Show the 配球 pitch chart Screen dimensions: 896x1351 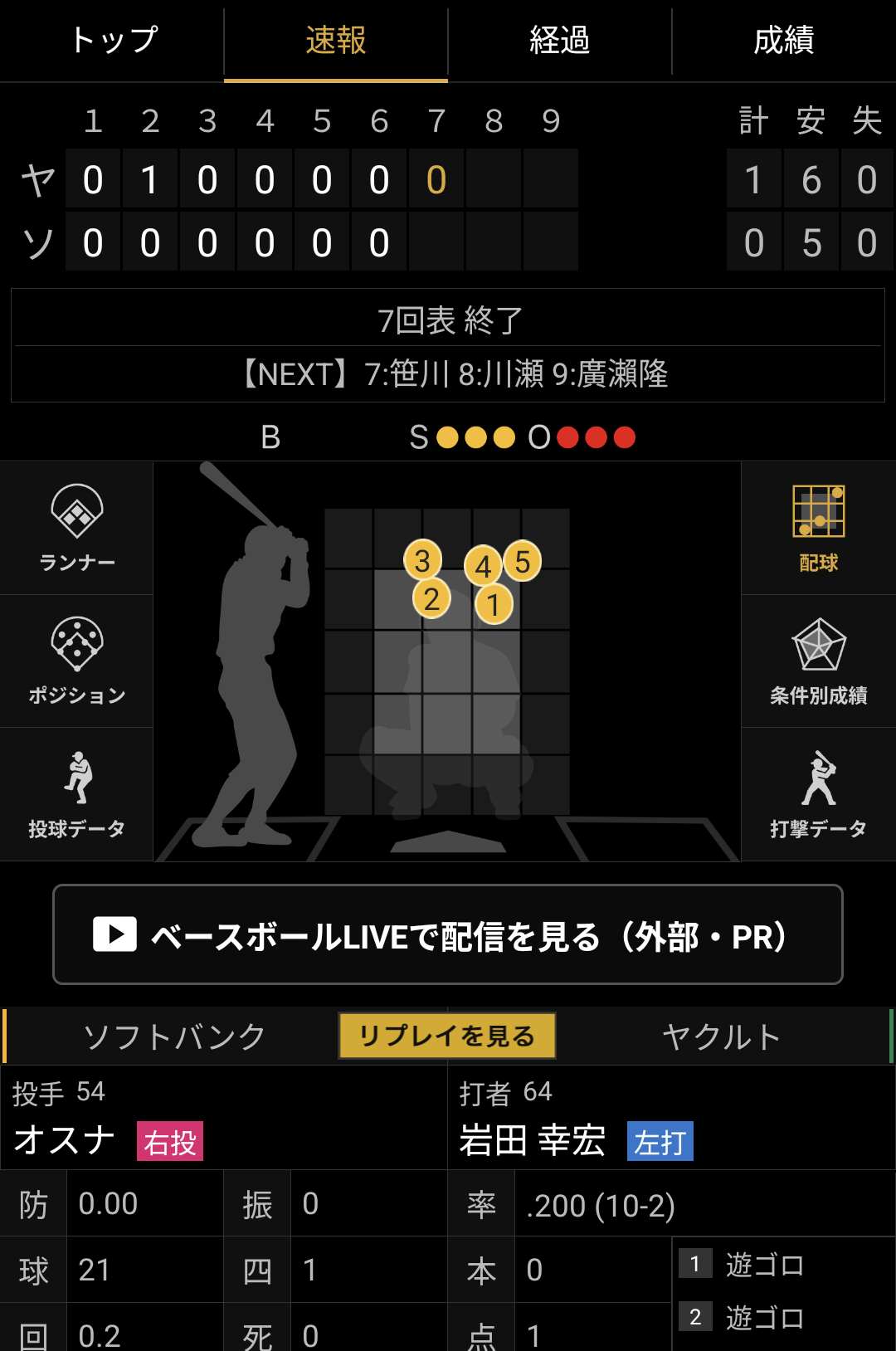click(x=818, y=528)
